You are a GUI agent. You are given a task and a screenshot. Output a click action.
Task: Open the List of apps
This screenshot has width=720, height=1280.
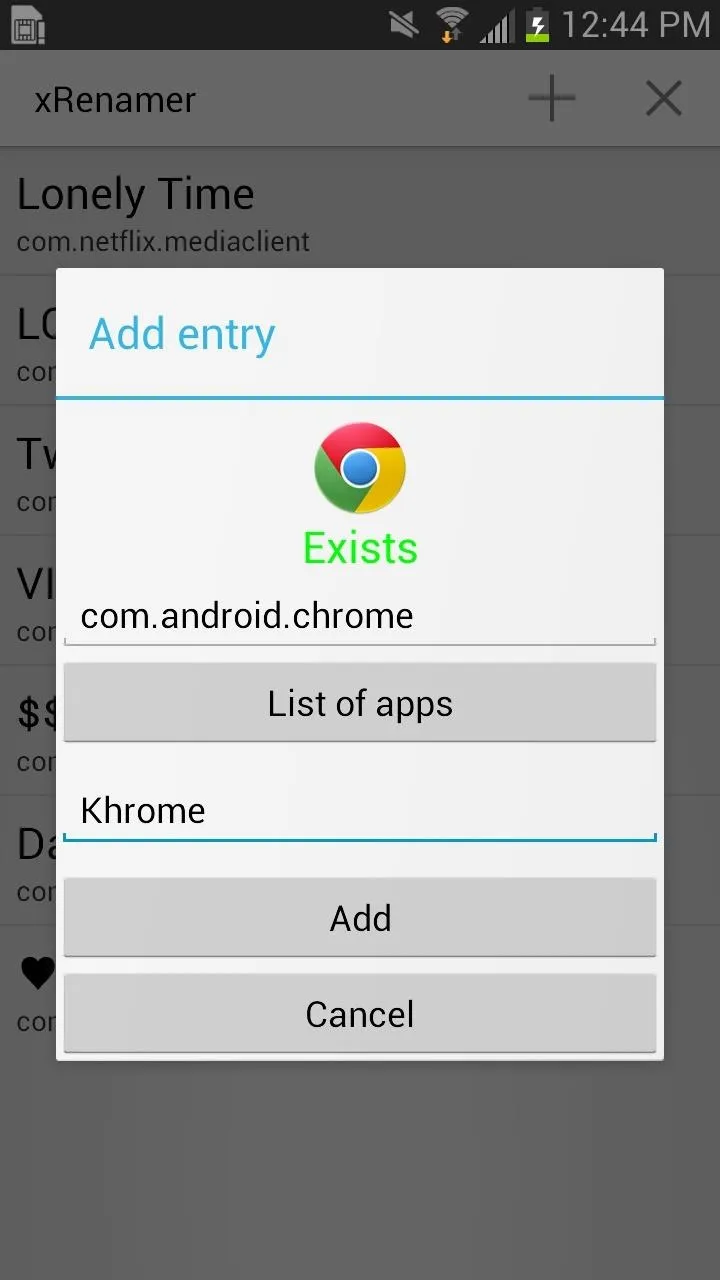coord(360,703)
